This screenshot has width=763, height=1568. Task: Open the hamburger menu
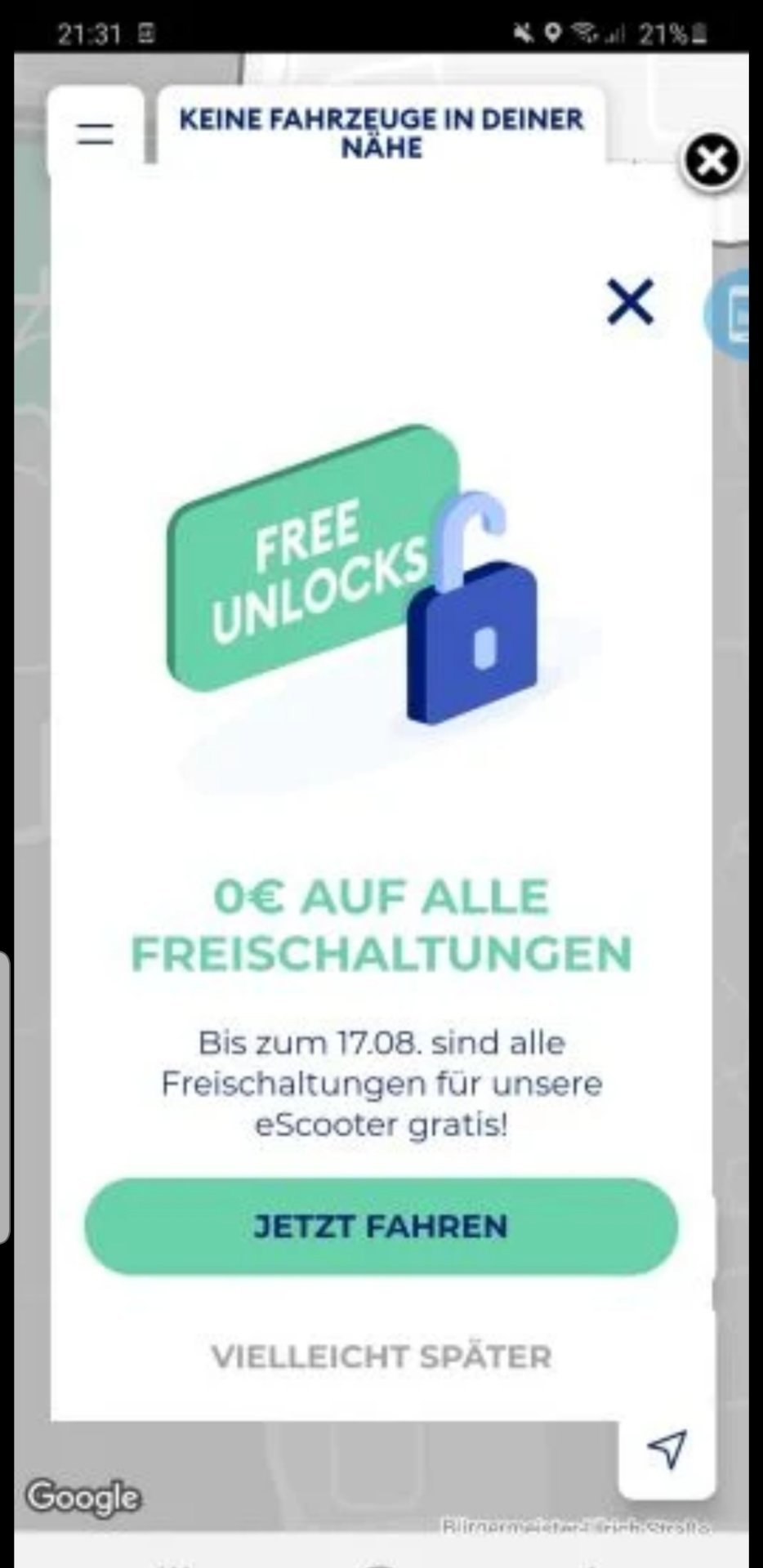[x=96, y=133]
